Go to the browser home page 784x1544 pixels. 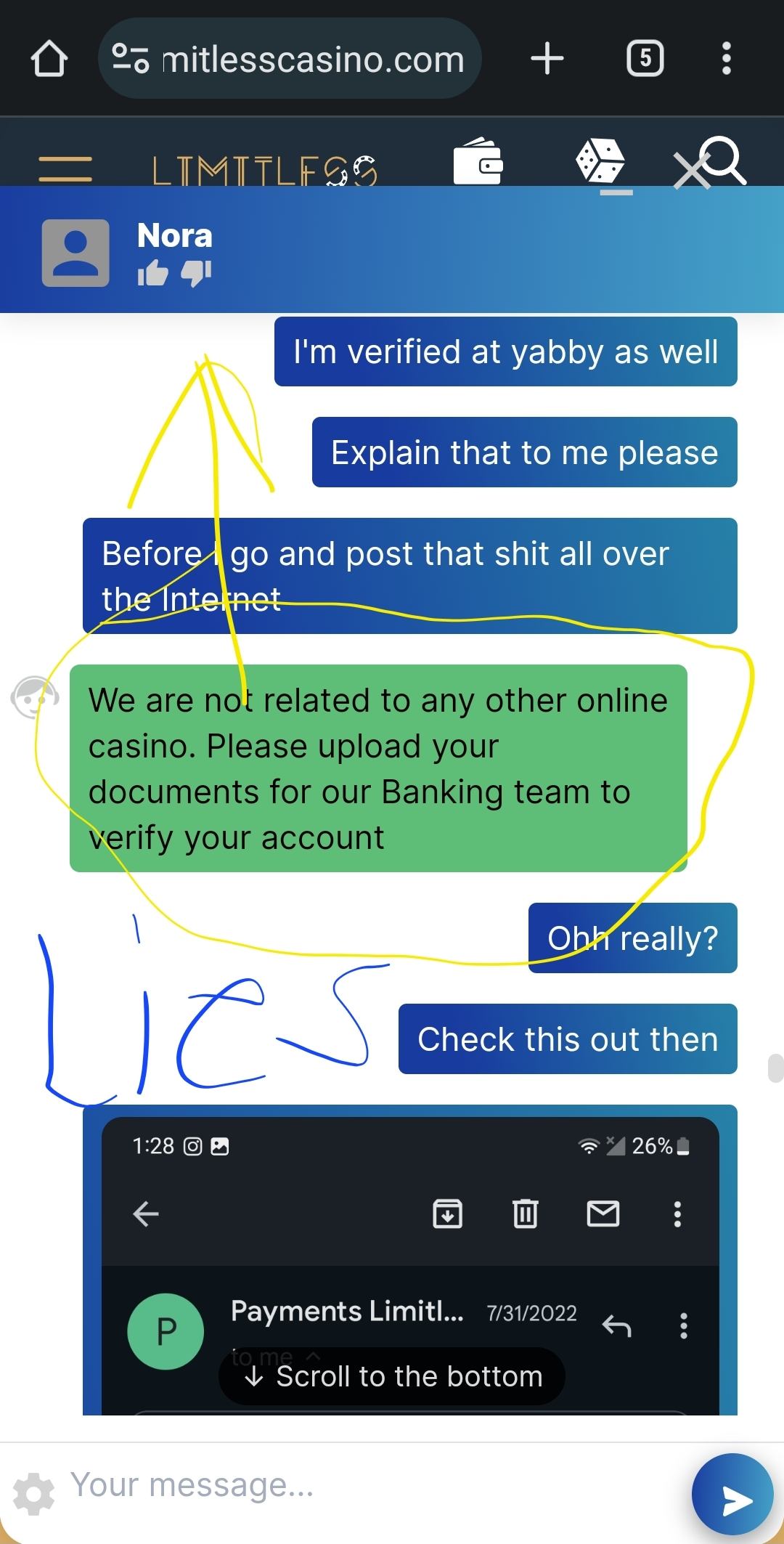click(x=49, y=59)
